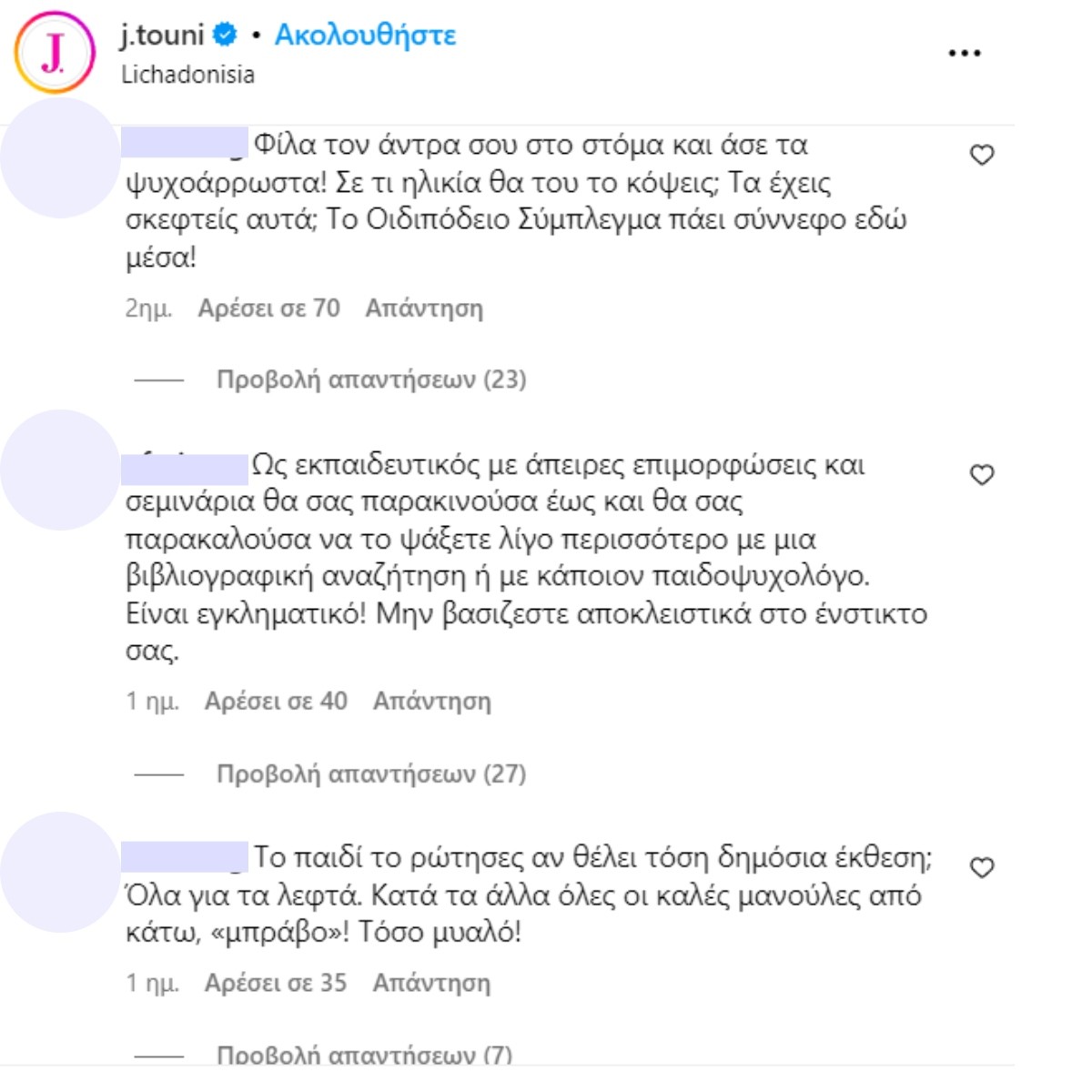The width and height of the screenshot is (1092, 1092).
Task: View likes on the 35-likes comment
Action: (x=276, y=984)
